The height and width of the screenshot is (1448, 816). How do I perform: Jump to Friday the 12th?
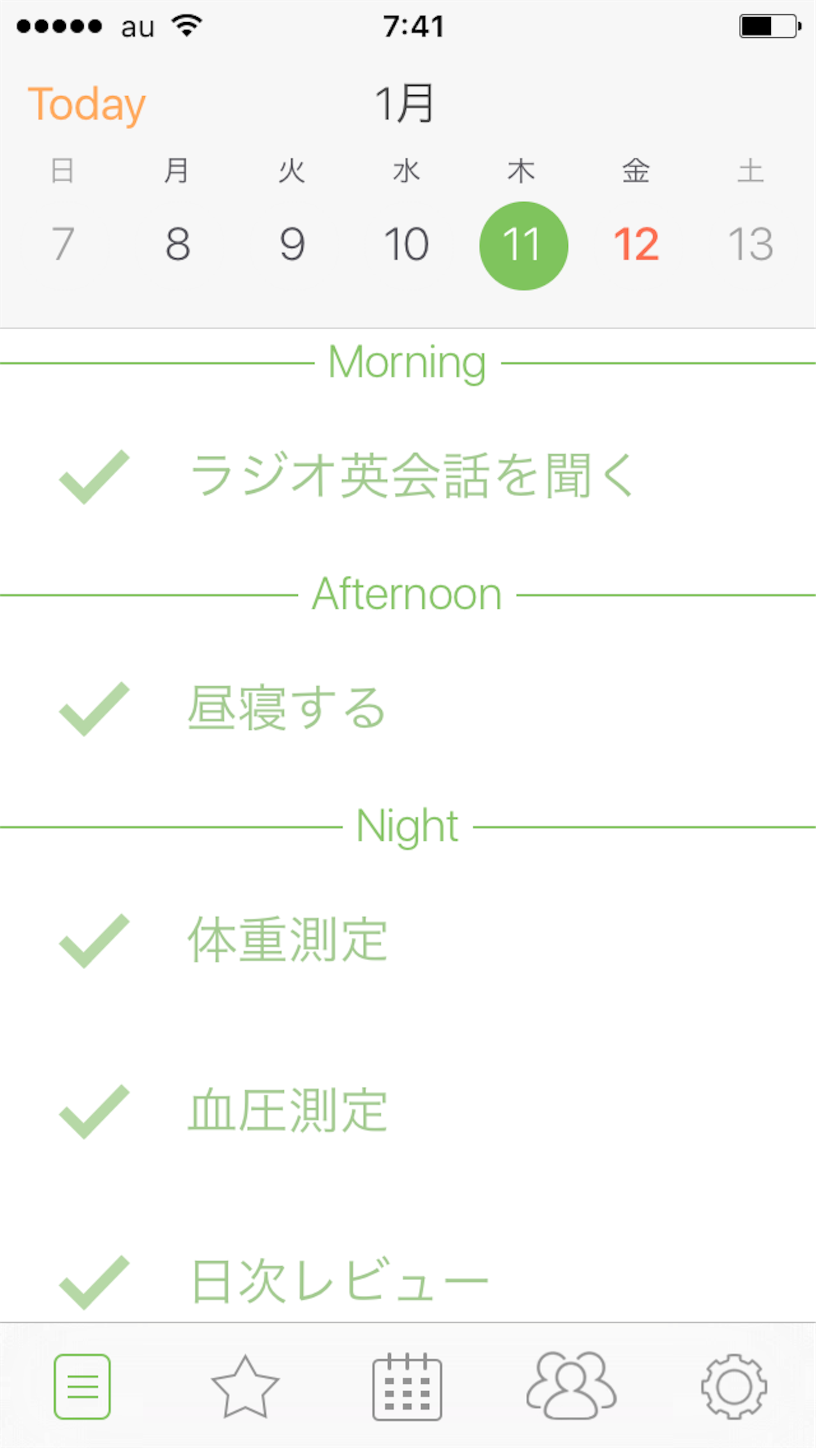[x=636, y=245]
